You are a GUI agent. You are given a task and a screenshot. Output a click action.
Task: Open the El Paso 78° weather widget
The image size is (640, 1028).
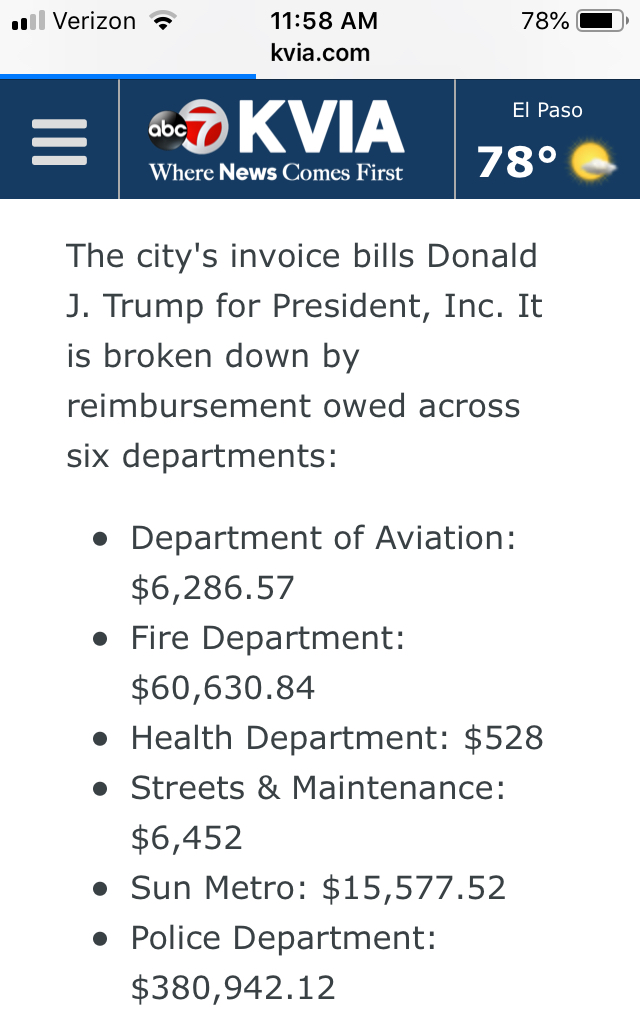point(546,145)
